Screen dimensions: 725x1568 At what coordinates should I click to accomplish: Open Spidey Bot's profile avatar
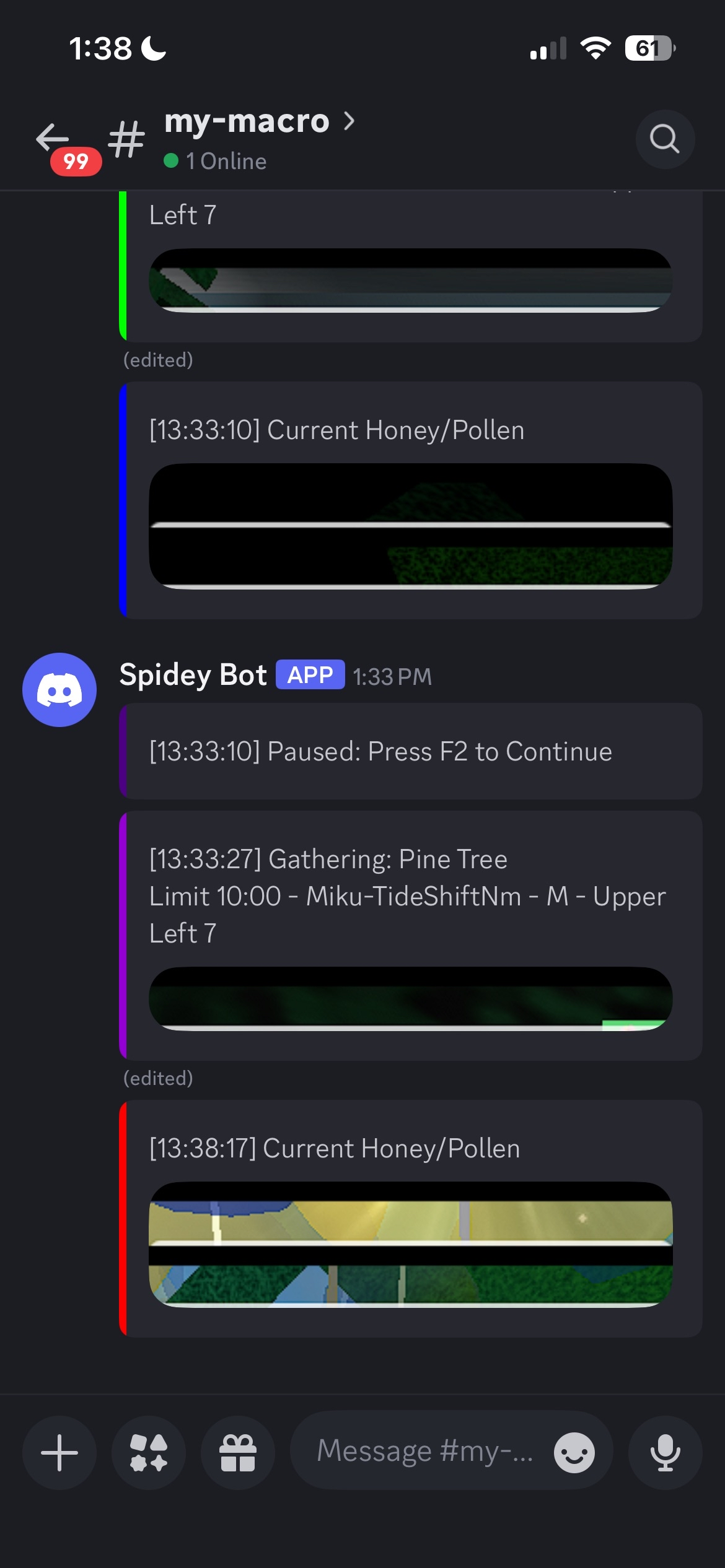[x=59, y=689]
